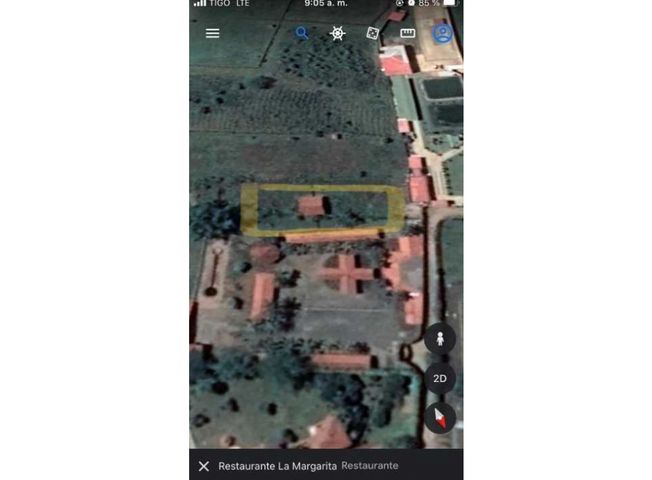Tap the search magnifier icon
The image size is (652, 480).
click(302, 33)
